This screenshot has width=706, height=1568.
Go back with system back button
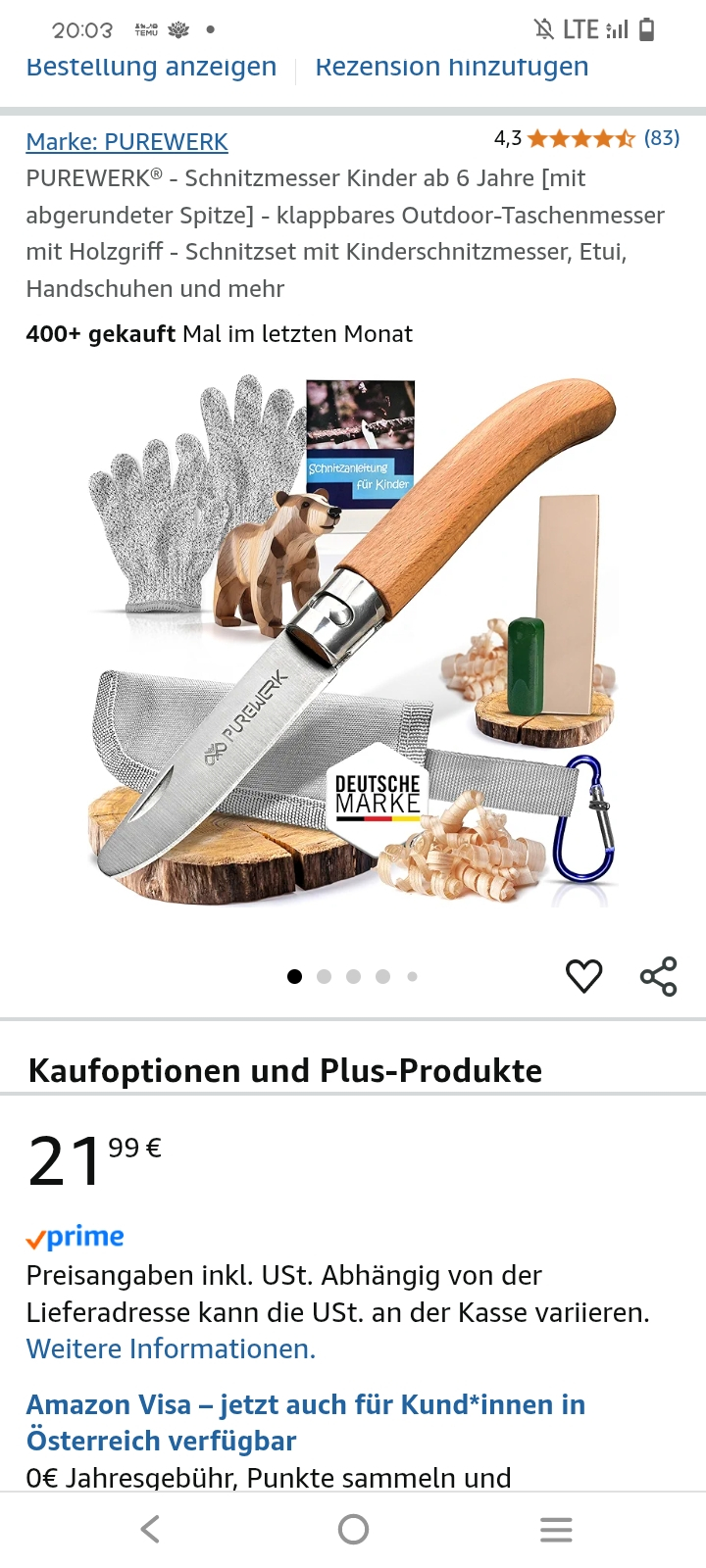coord(150,1529)
